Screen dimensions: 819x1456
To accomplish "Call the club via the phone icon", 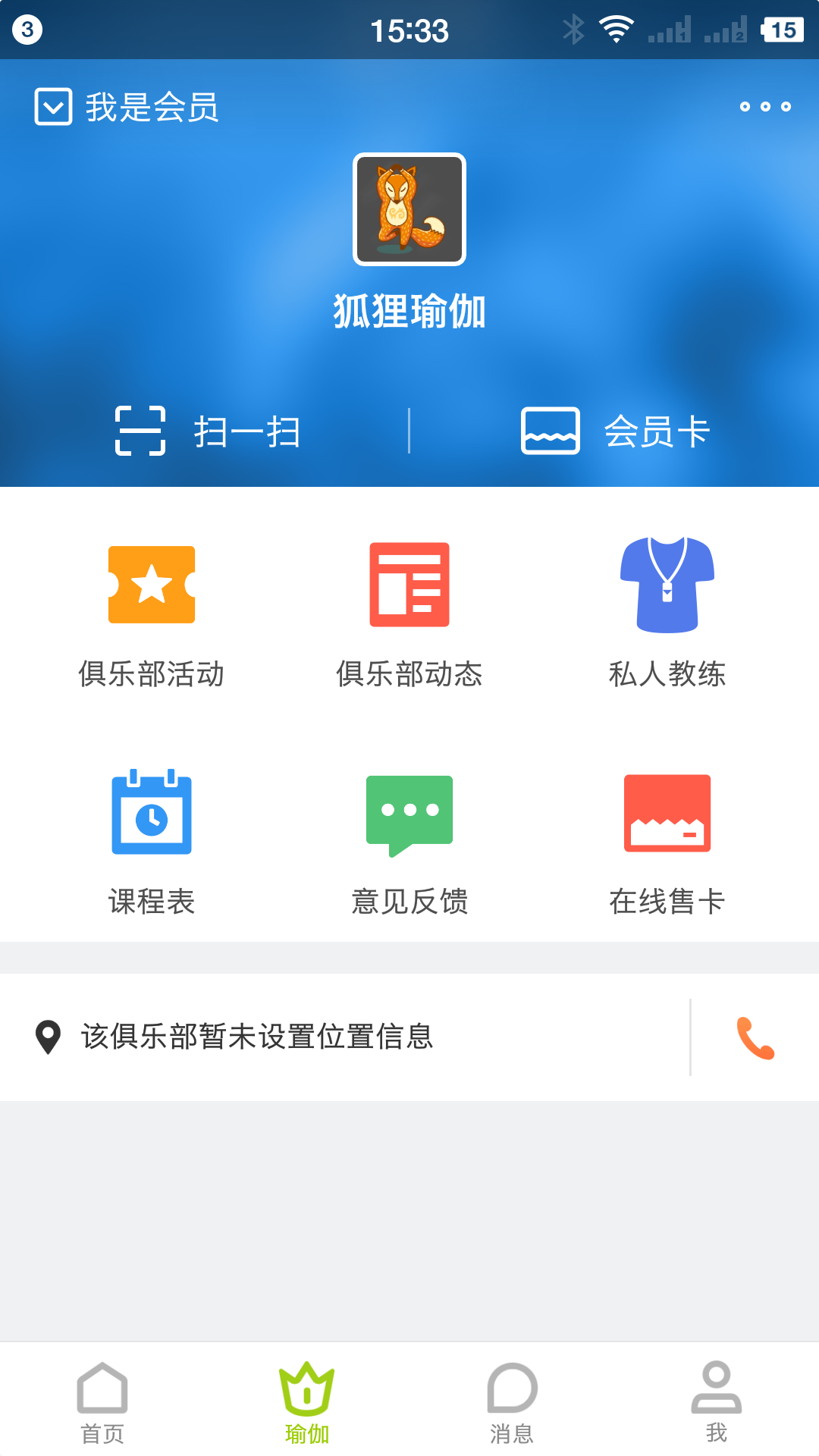I will click(x=755, y=1037).
